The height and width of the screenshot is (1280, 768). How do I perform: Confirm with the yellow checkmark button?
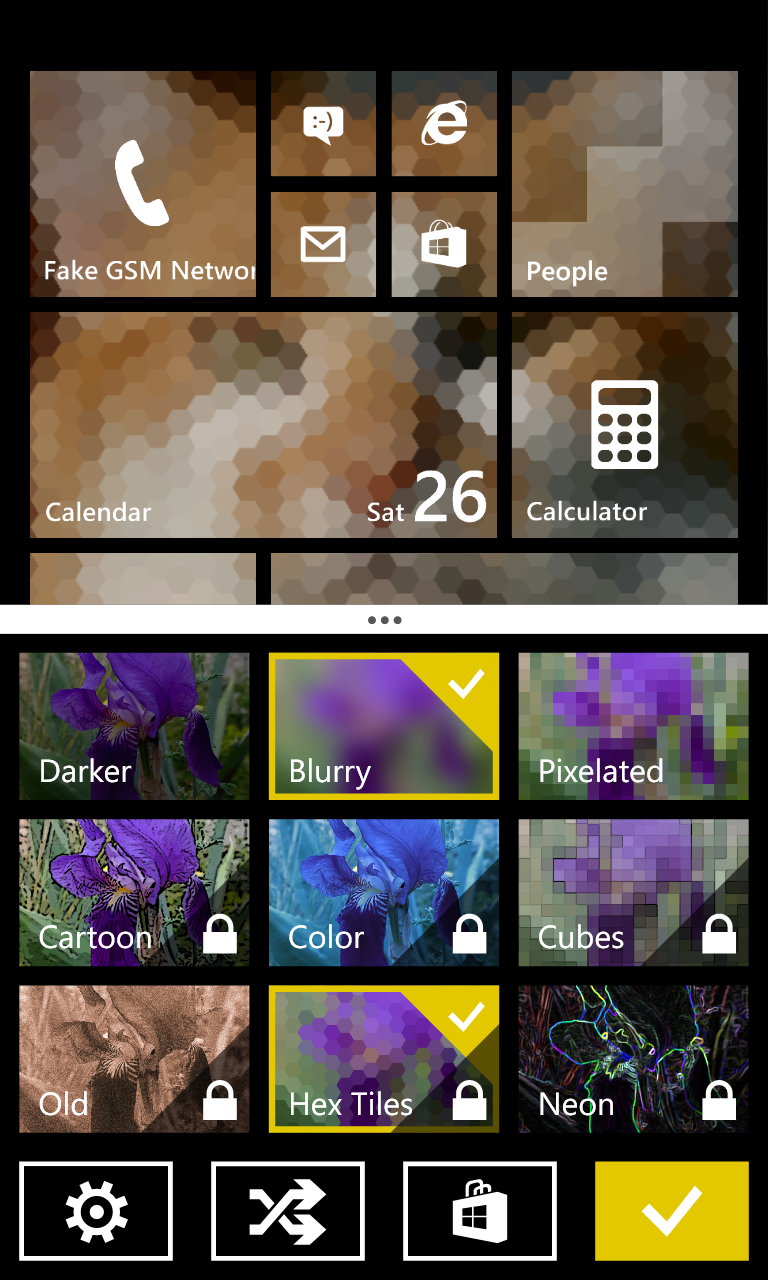pyautogui.click(x=672, y=1211)
